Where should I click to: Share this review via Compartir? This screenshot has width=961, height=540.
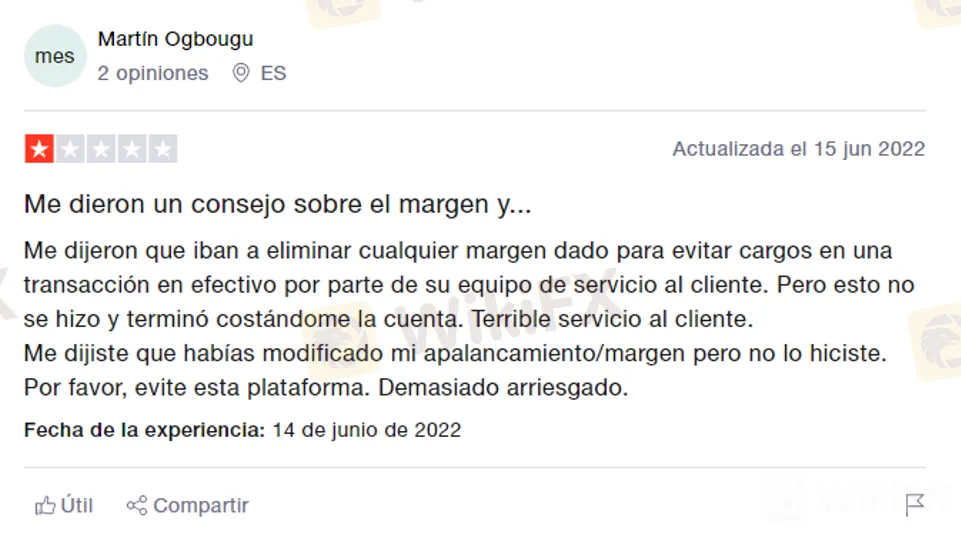188,506
